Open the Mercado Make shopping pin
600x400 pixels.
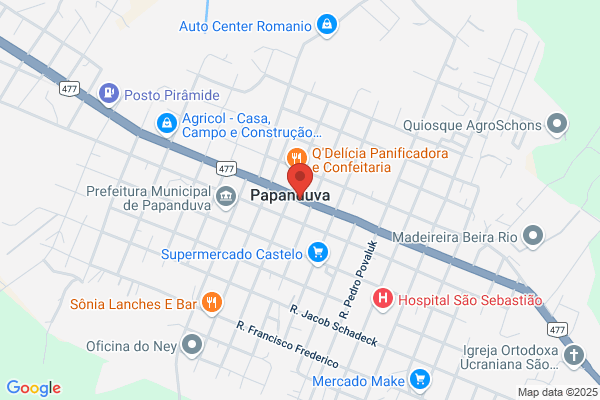(420, 380)
